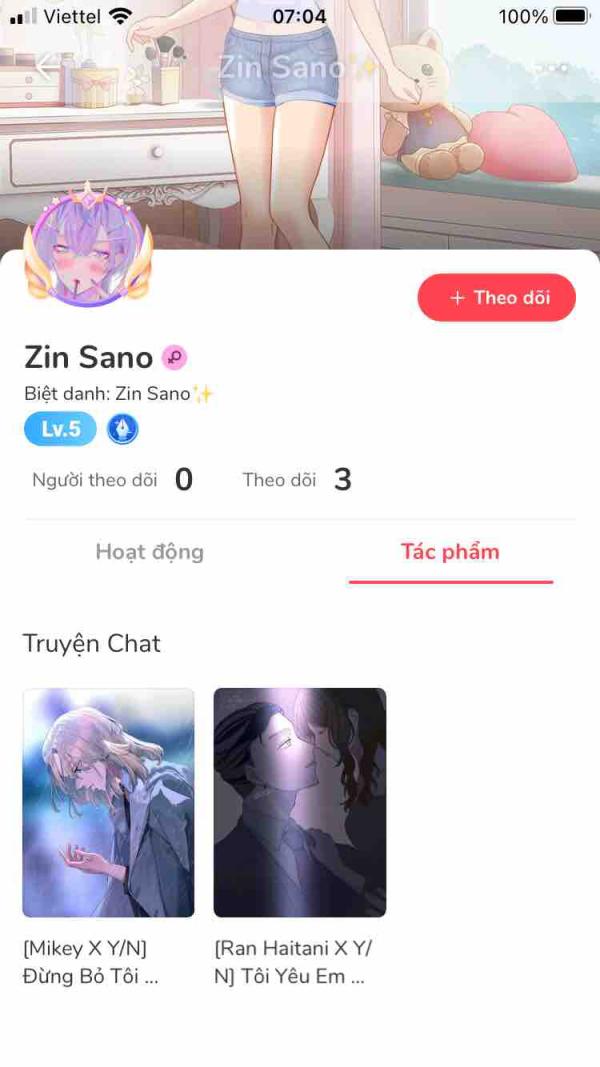View the Người theo dõi followers list

[x=112, y=480]
